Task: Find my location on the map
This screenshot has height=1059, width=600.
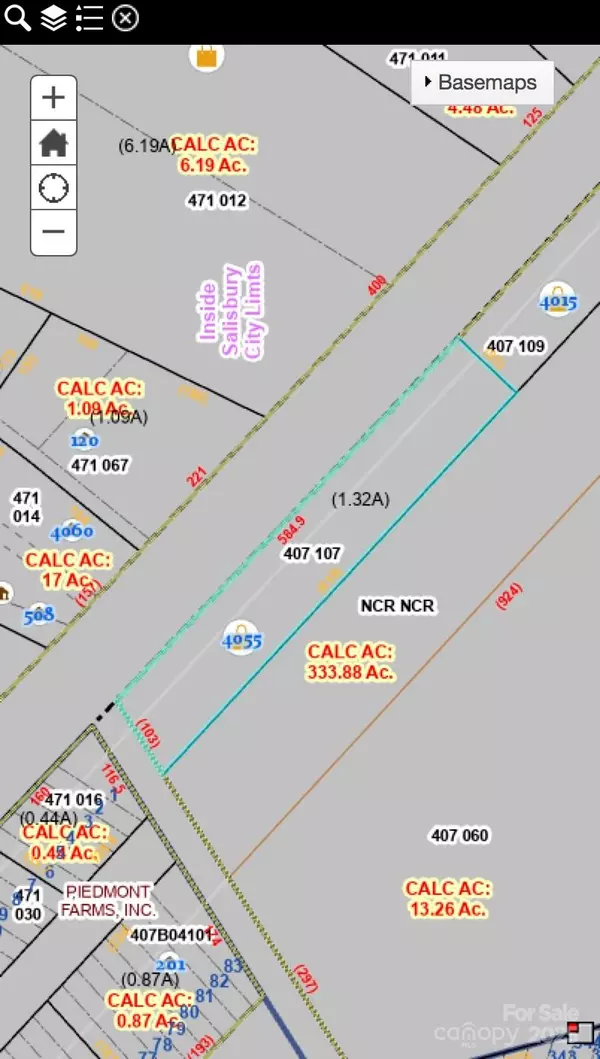Action: (x=53, y=188)
